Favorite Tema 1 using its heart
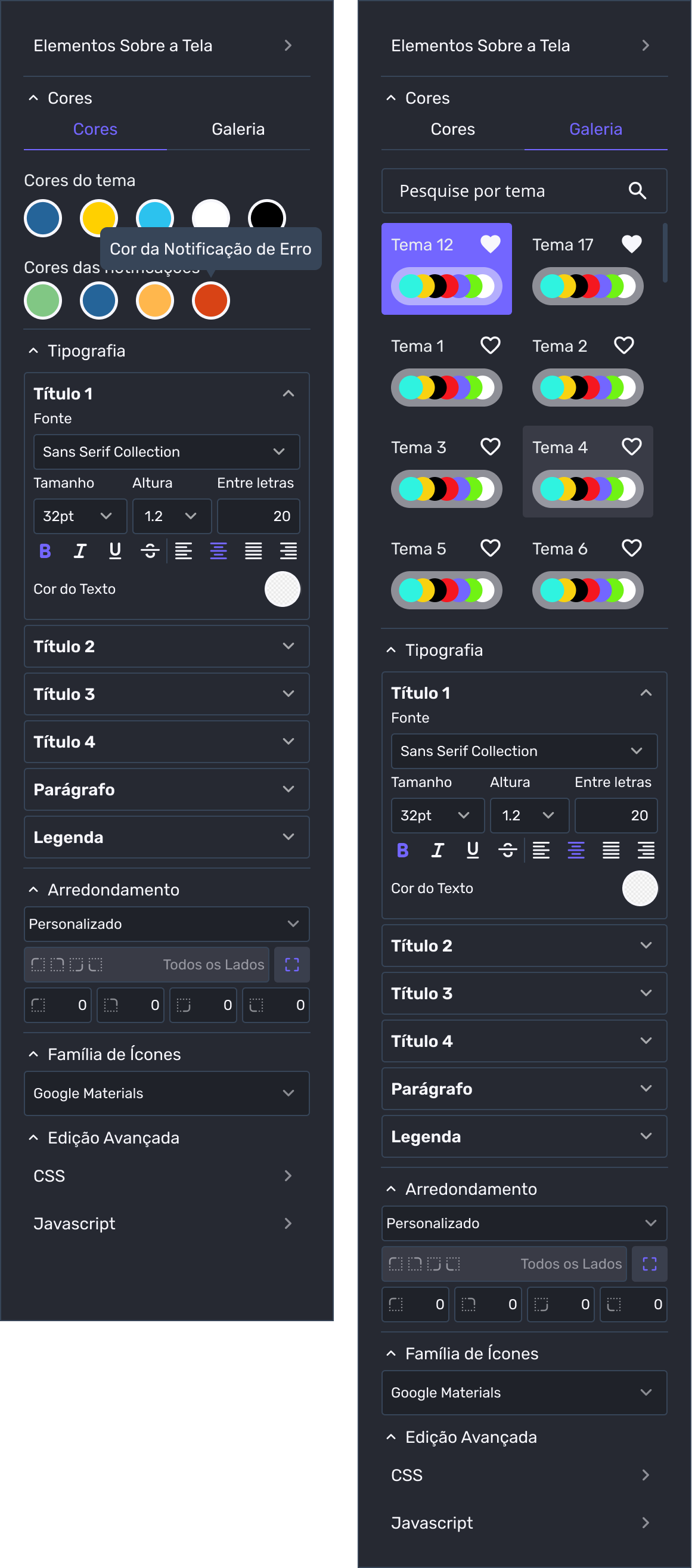Viewport: 695px width, 1568px height. tap(490, 345)
